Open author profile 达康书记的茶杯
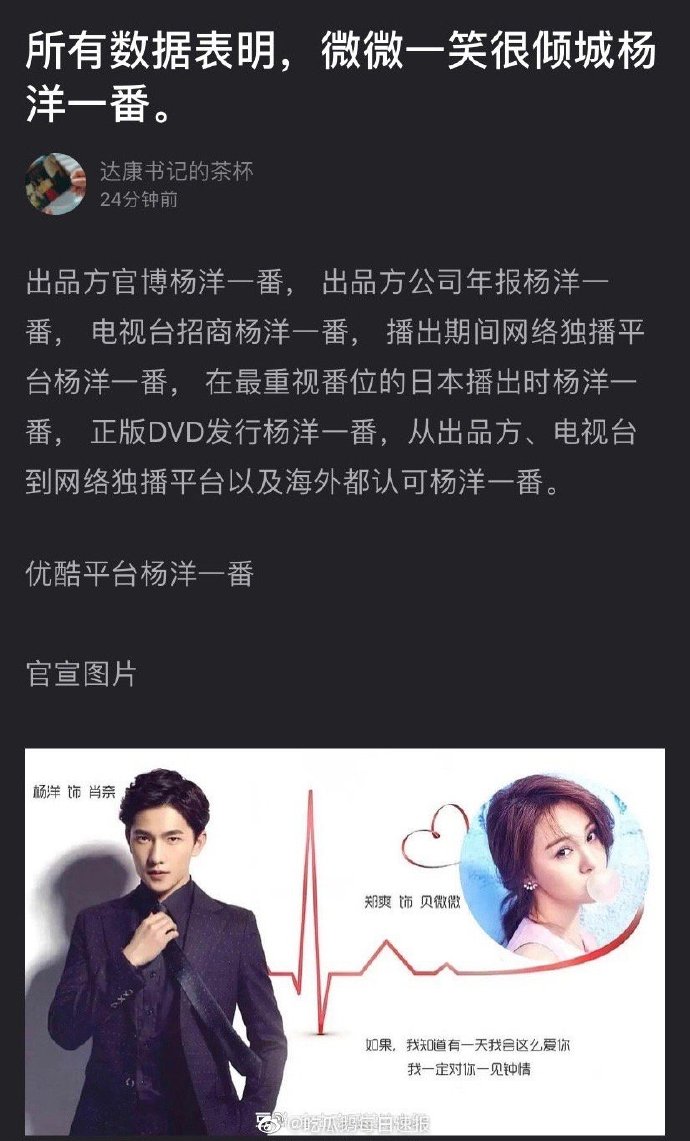This screenshot has height=1141, width=690. pos(176,171)
